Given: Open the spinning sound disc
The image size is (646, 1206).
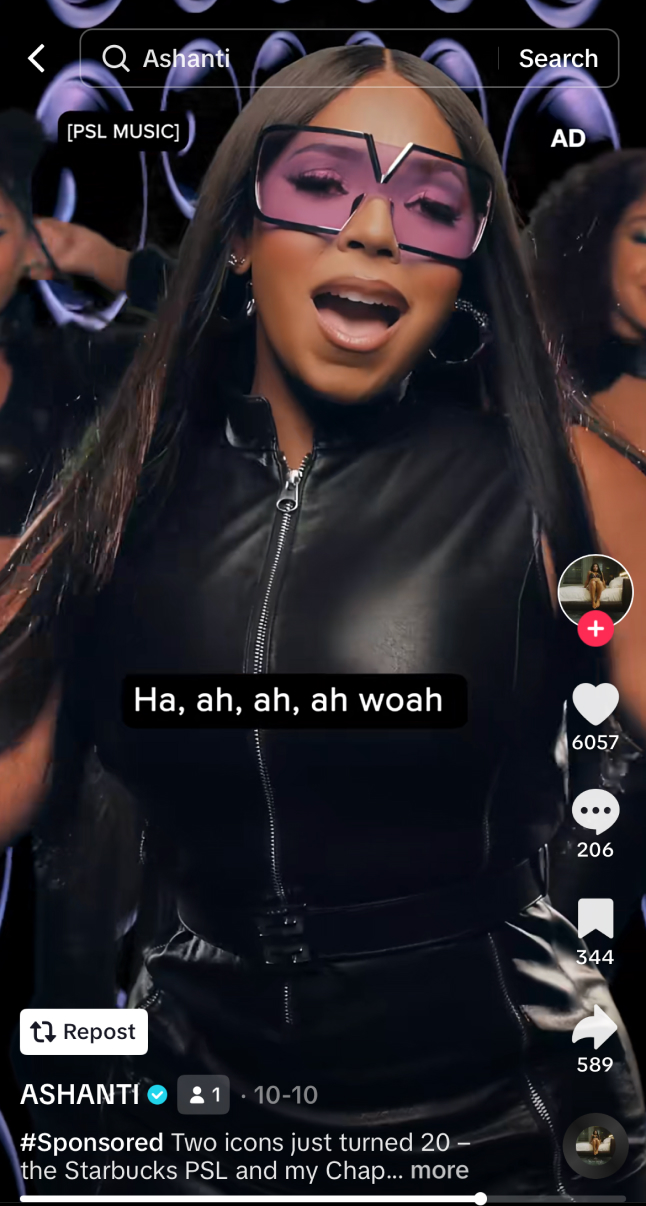Looking at the screenshot, I should [x=595, y=1146].
